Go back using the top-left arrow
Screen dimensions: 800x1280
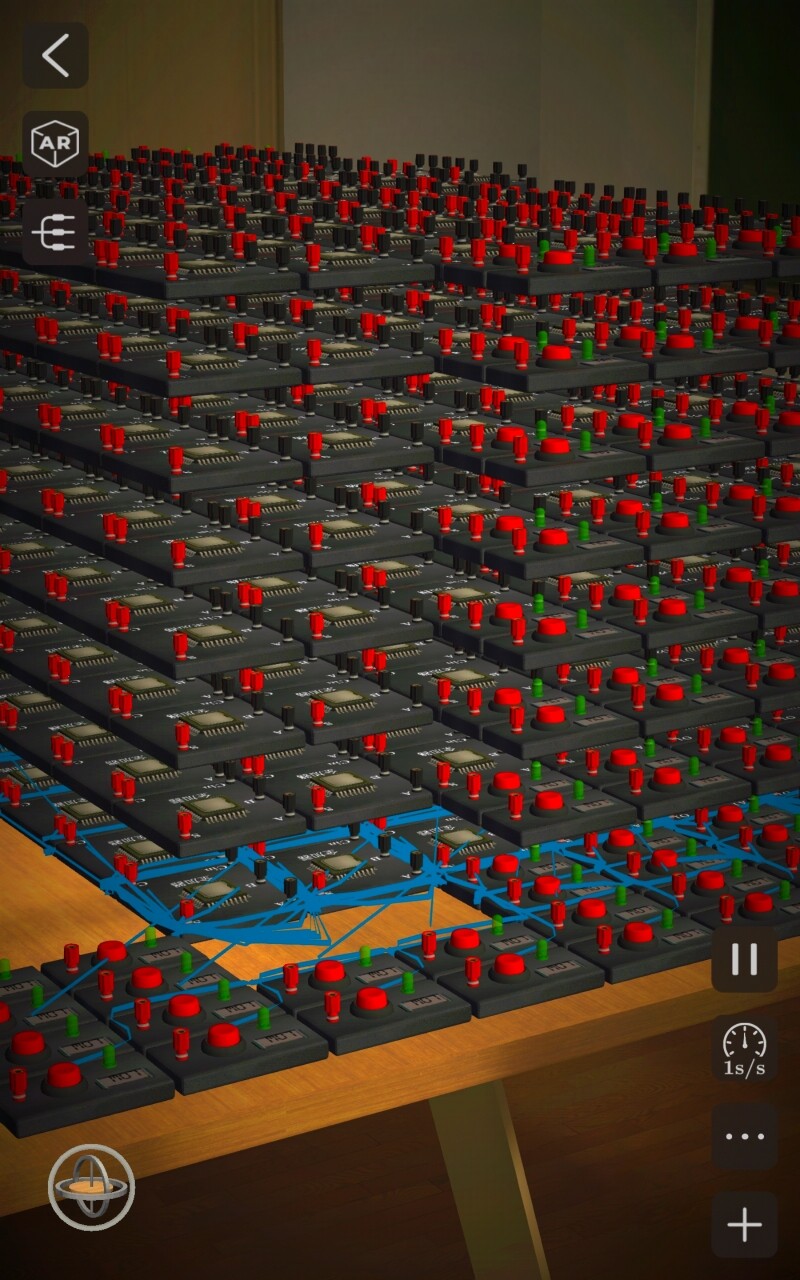[x=56, y=56]
